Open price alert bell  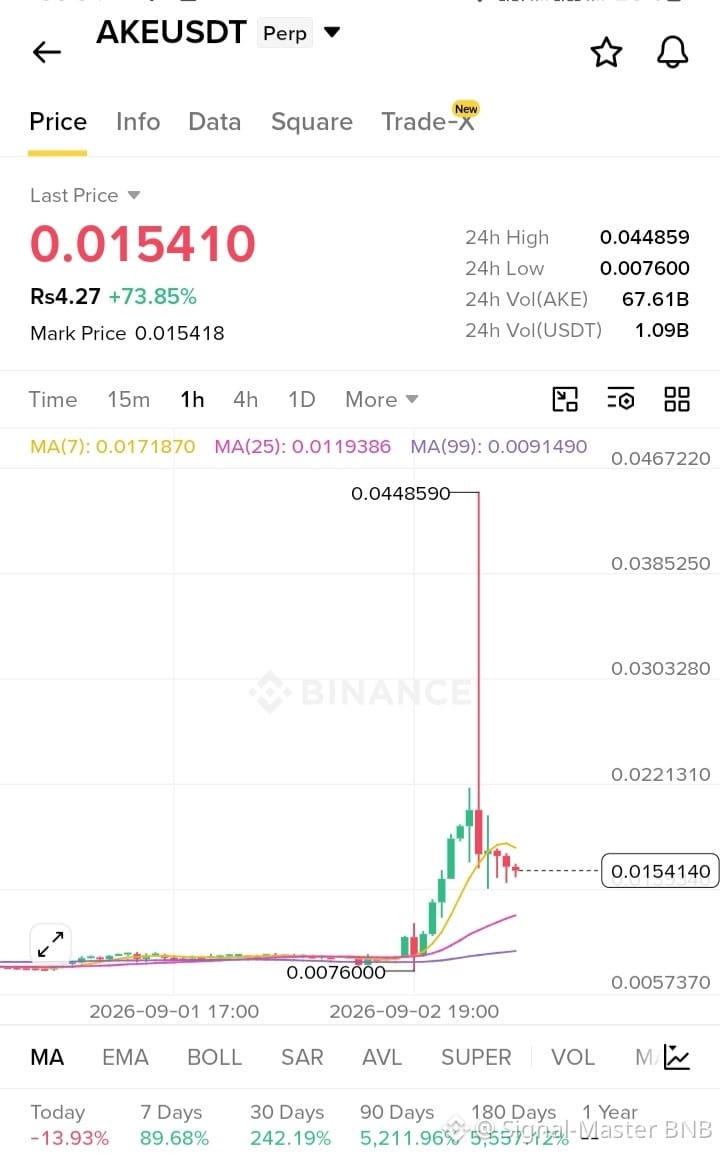pos(672,52)
